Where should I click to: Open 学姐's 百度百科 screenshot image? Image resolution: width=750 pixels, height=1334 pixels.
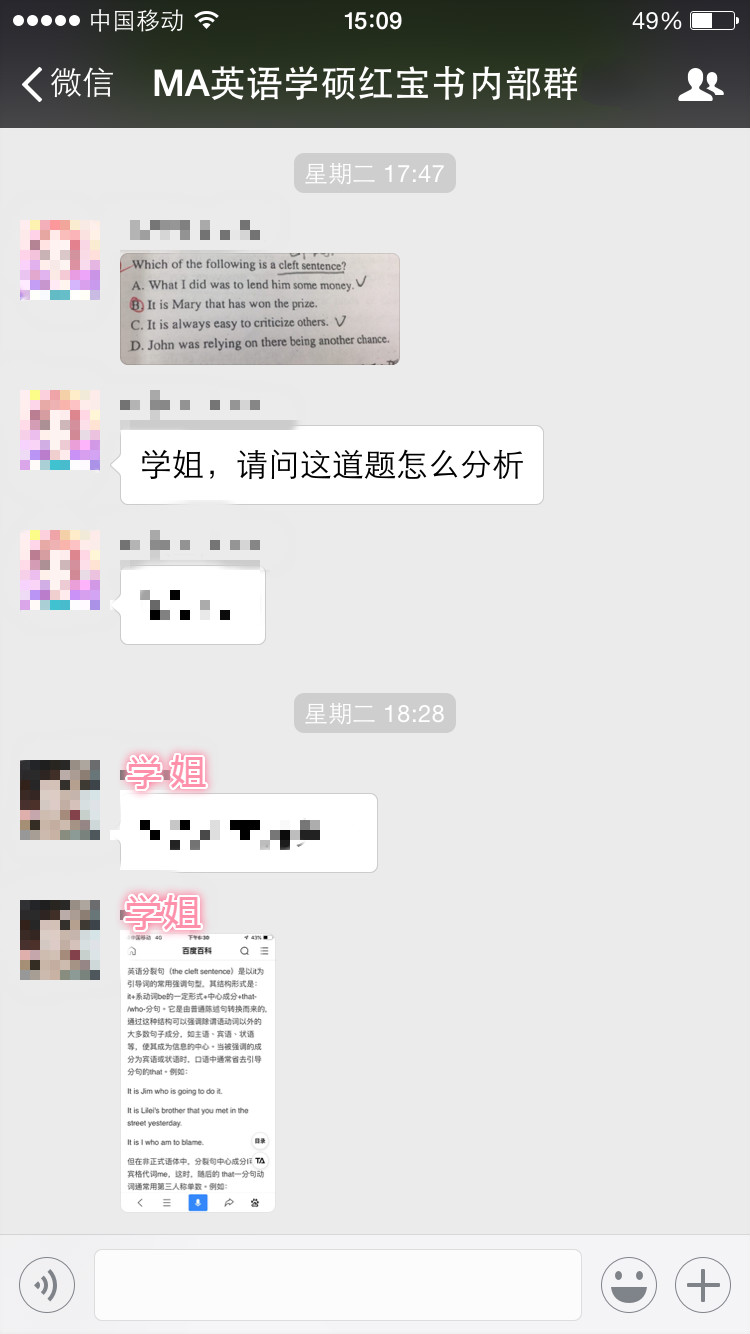[198, 1072]
